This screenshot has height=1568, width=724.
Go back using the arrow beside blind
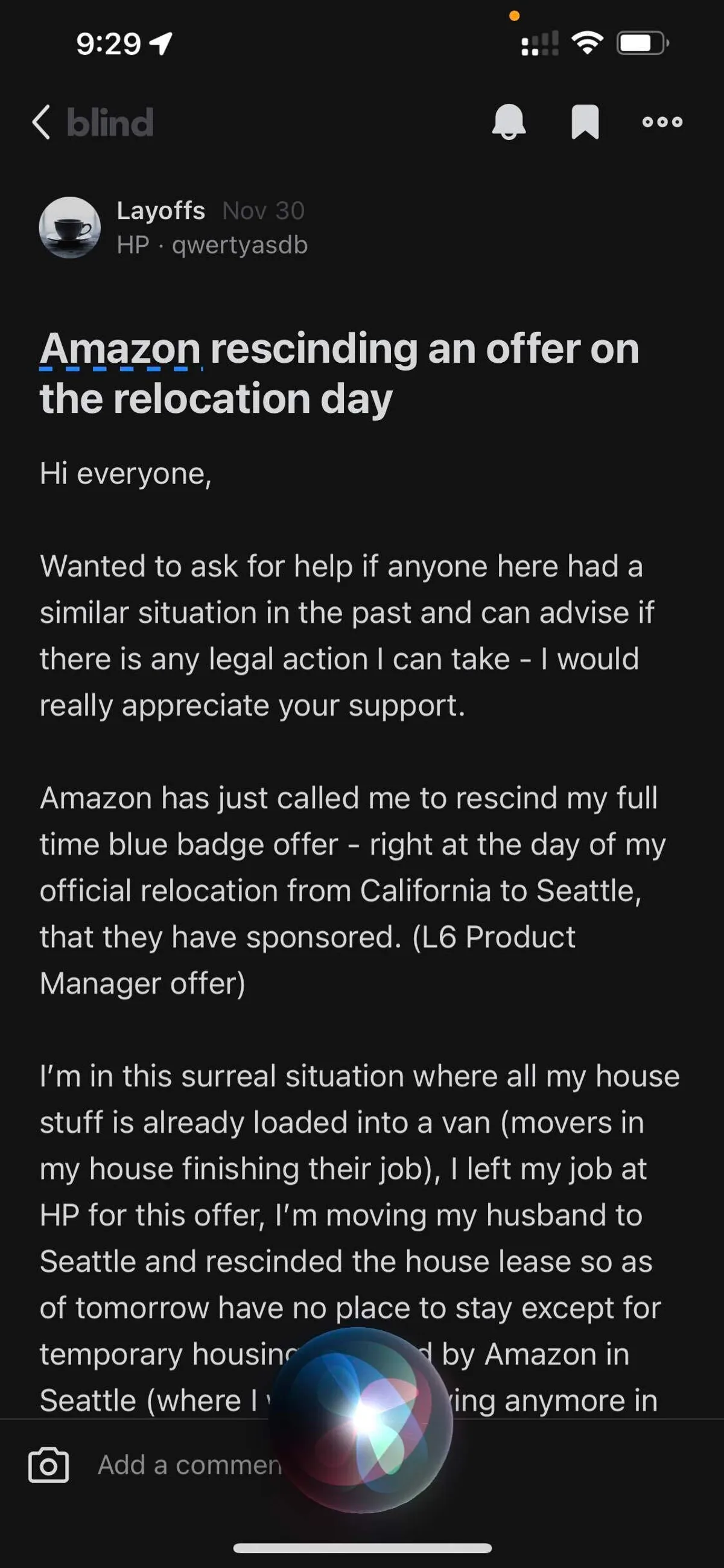coord(42,123)
